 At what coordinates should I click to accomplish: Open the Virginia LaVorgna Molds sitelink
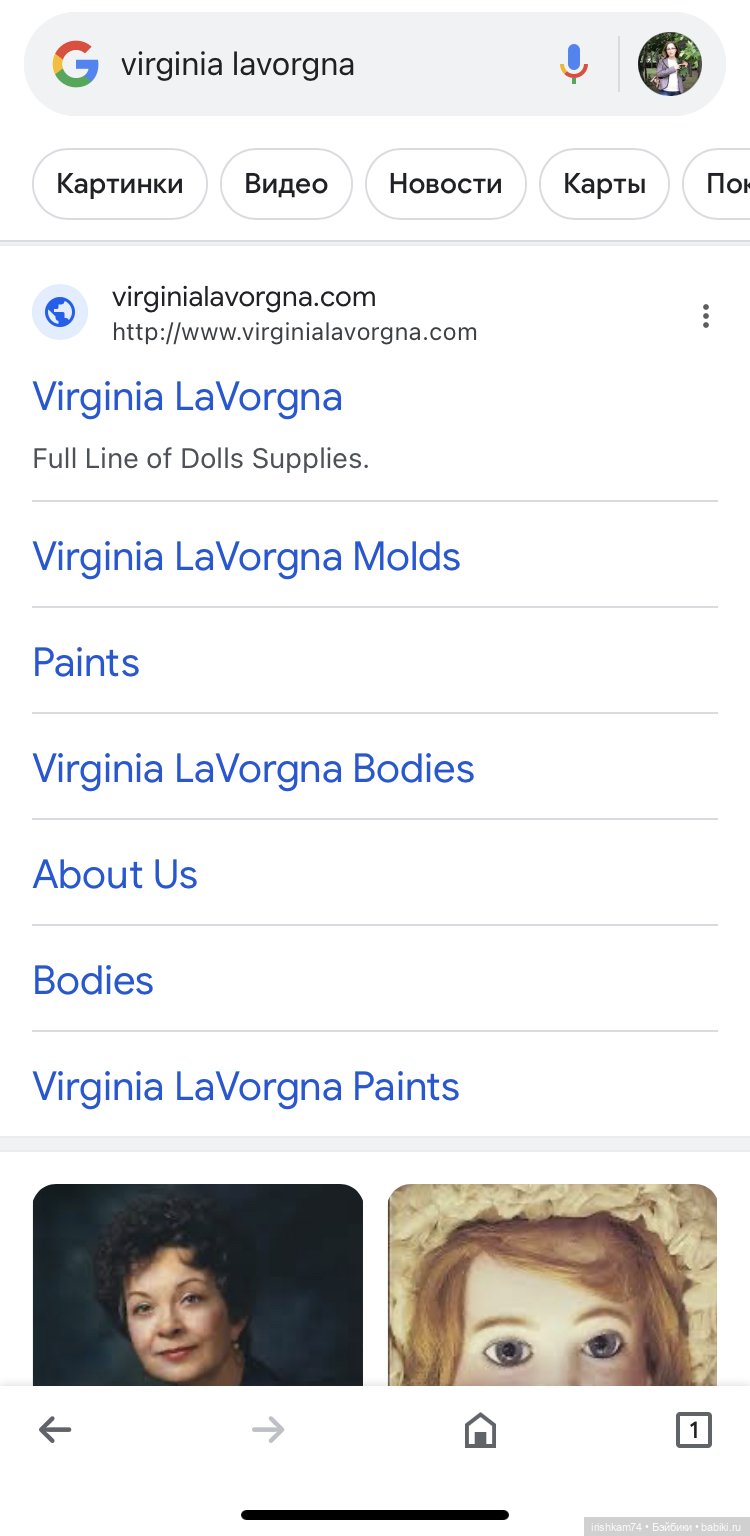click(247, 557)
